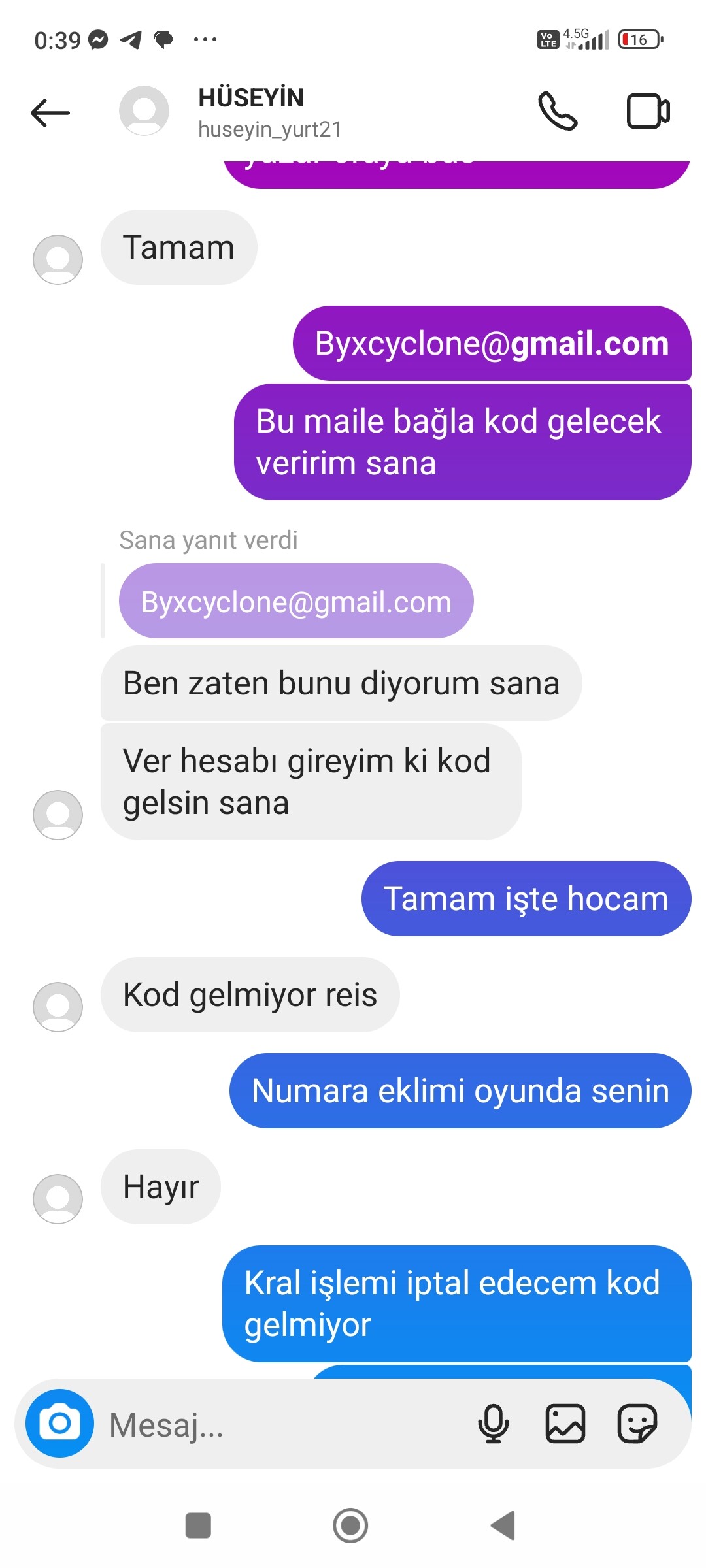Go back to the inbox list
The width and height of the screenshot is (706, 1568).
[50, 112]
